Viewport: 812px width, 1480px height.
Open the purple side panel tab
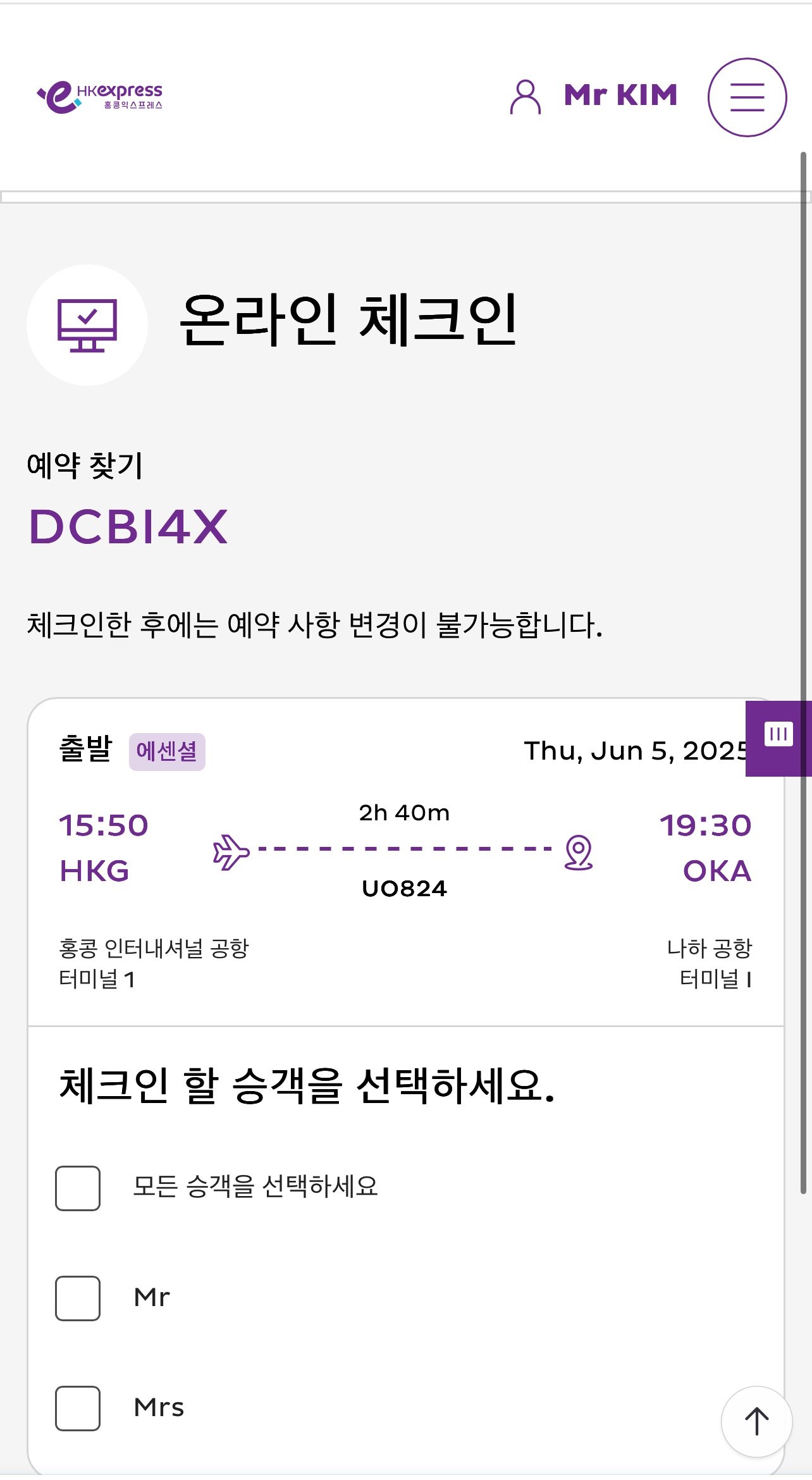click(x=778, y=737)
